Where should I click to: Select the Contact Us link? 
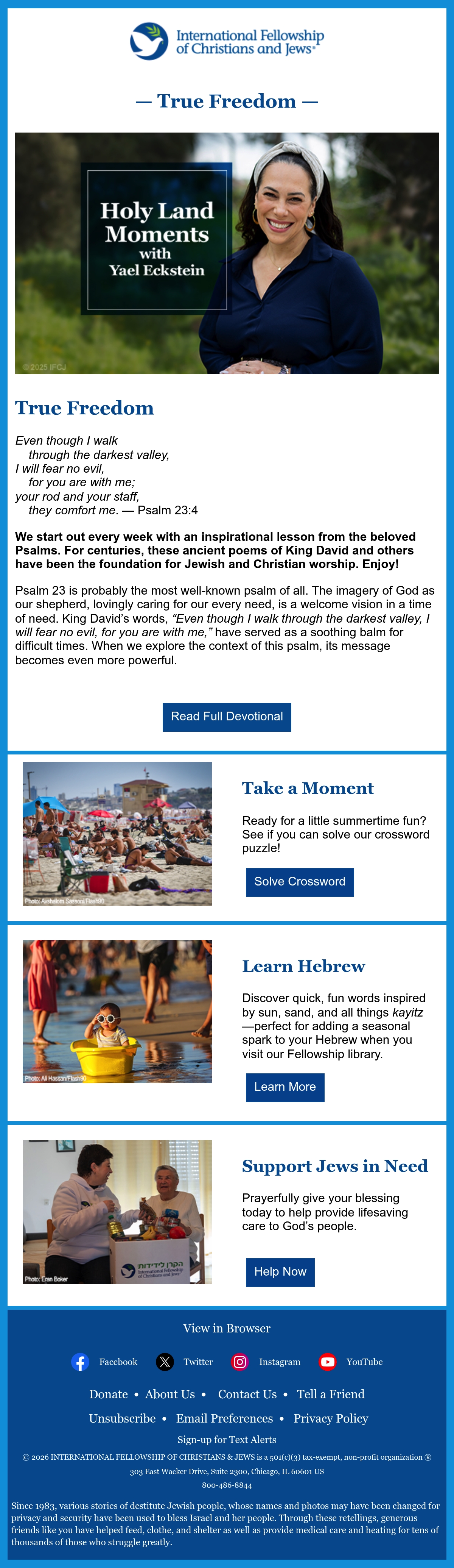[x=247, y=1394]
